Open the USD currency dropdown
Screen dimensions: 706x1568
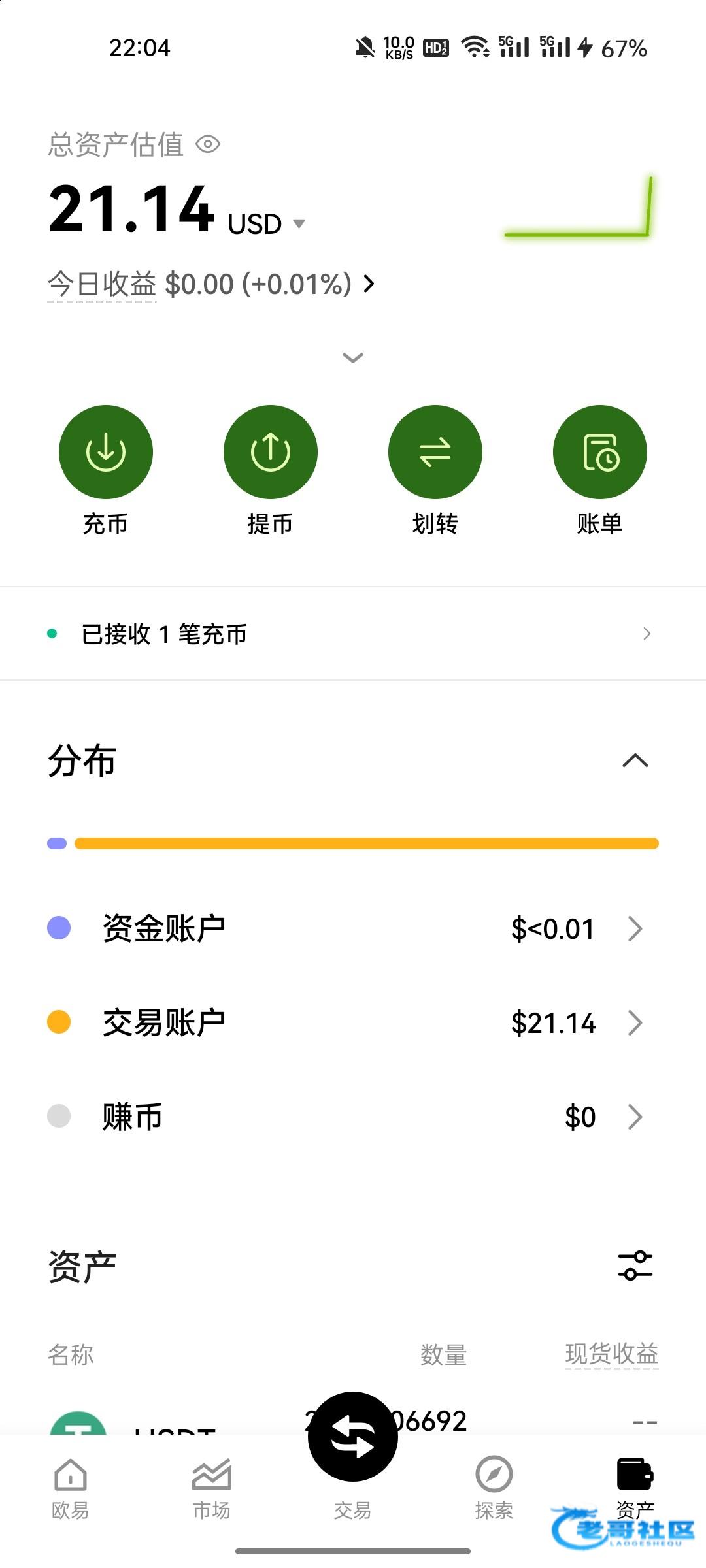[x=266, y=223]
